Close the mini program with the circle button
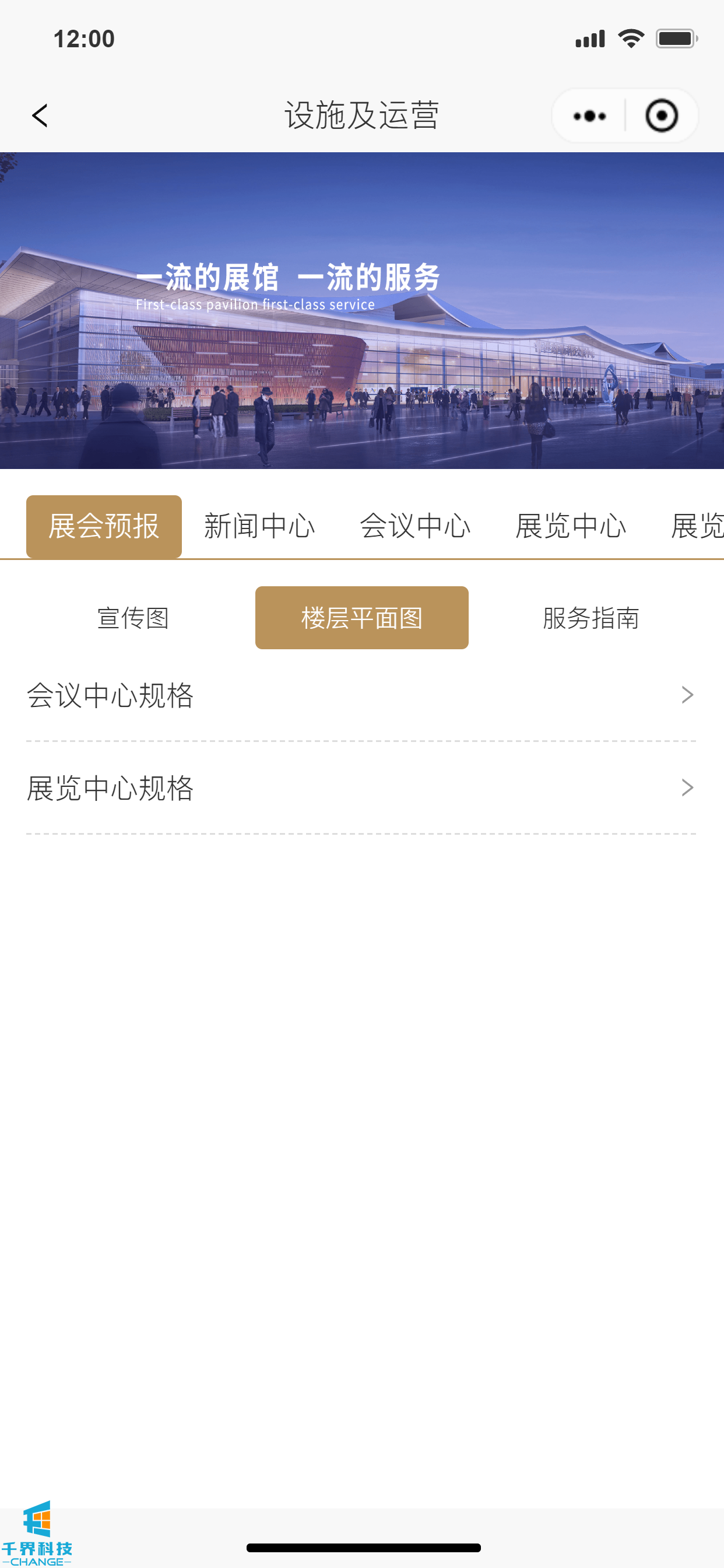Screen dimensions: 724x1568 (661, 116)
